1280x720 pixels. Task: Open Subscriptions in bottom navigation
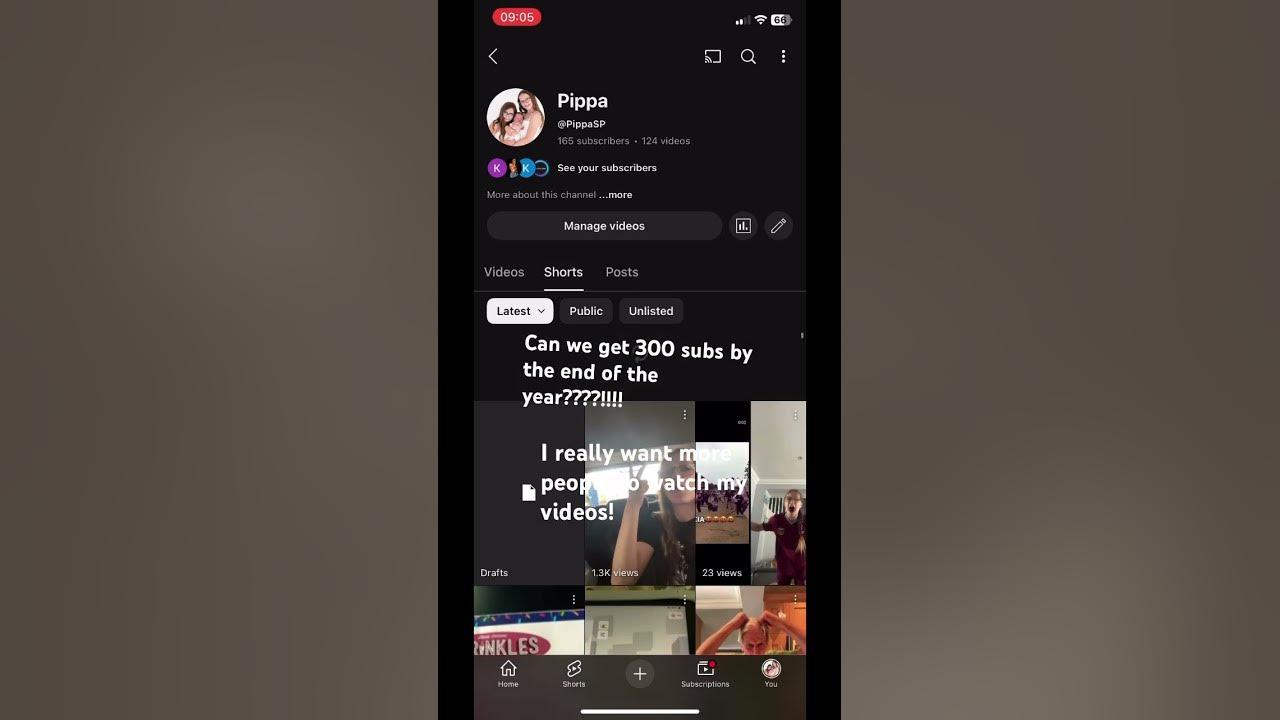coord(705,673)
